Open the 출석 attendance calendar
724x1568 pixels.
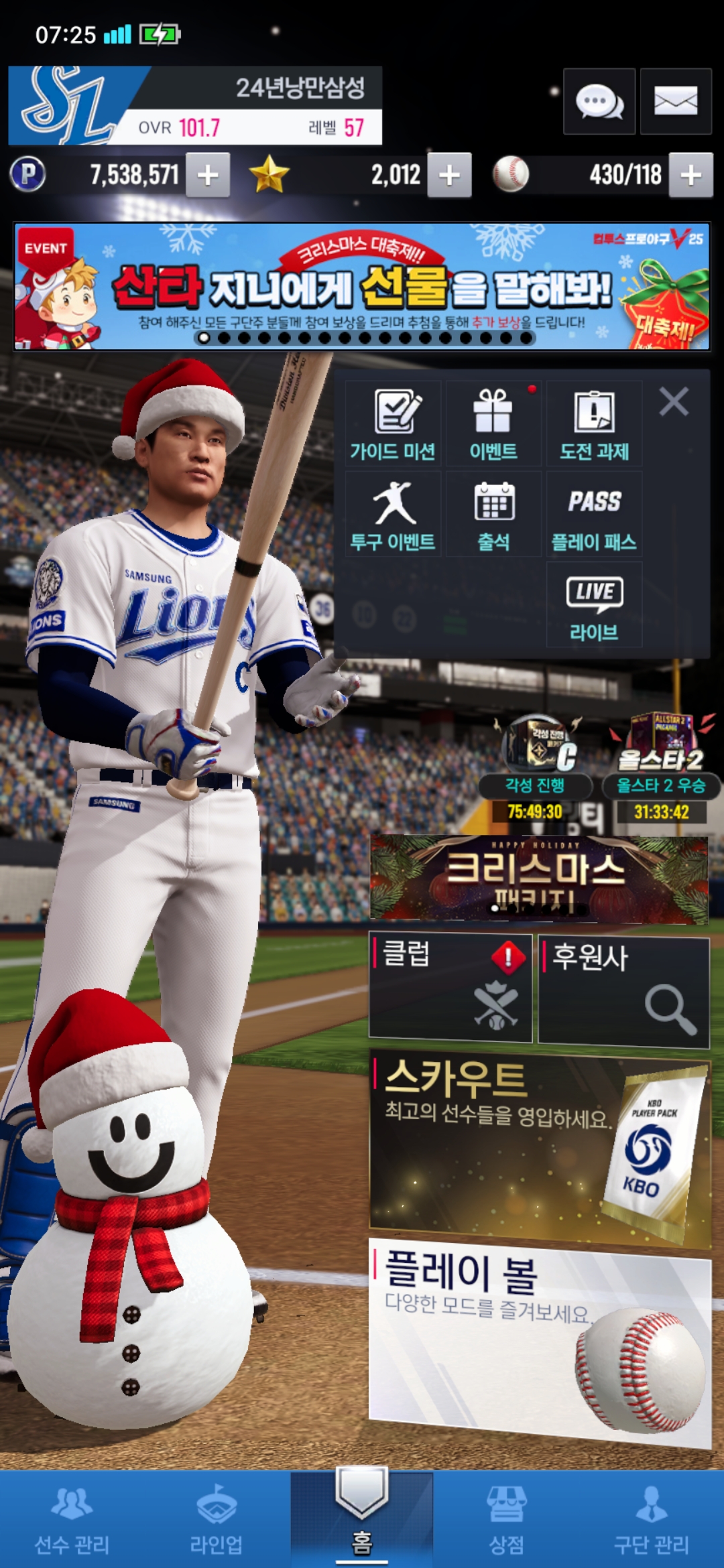[493, 515]
